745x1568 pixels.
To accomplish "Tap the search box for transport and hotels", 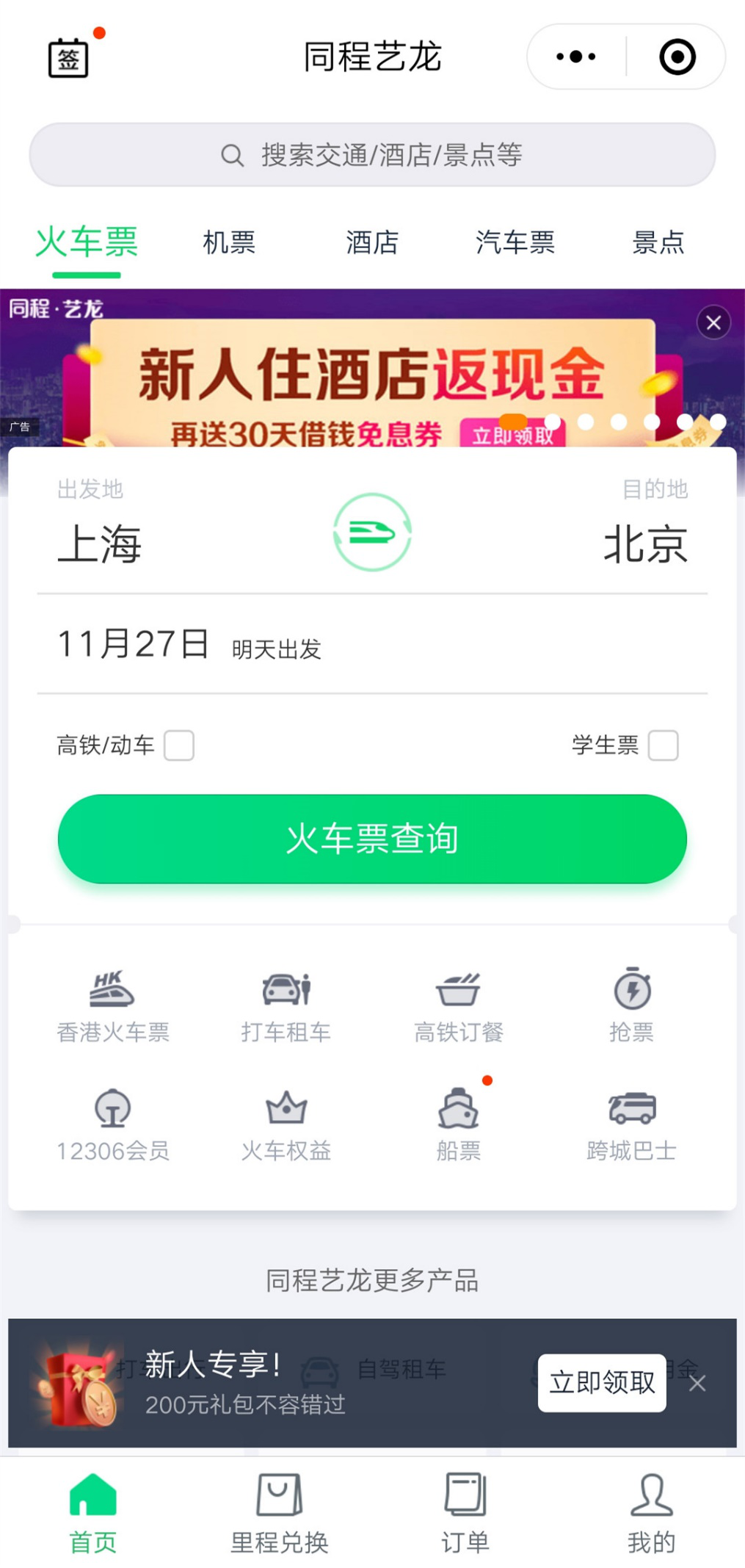I will point(372,155).
